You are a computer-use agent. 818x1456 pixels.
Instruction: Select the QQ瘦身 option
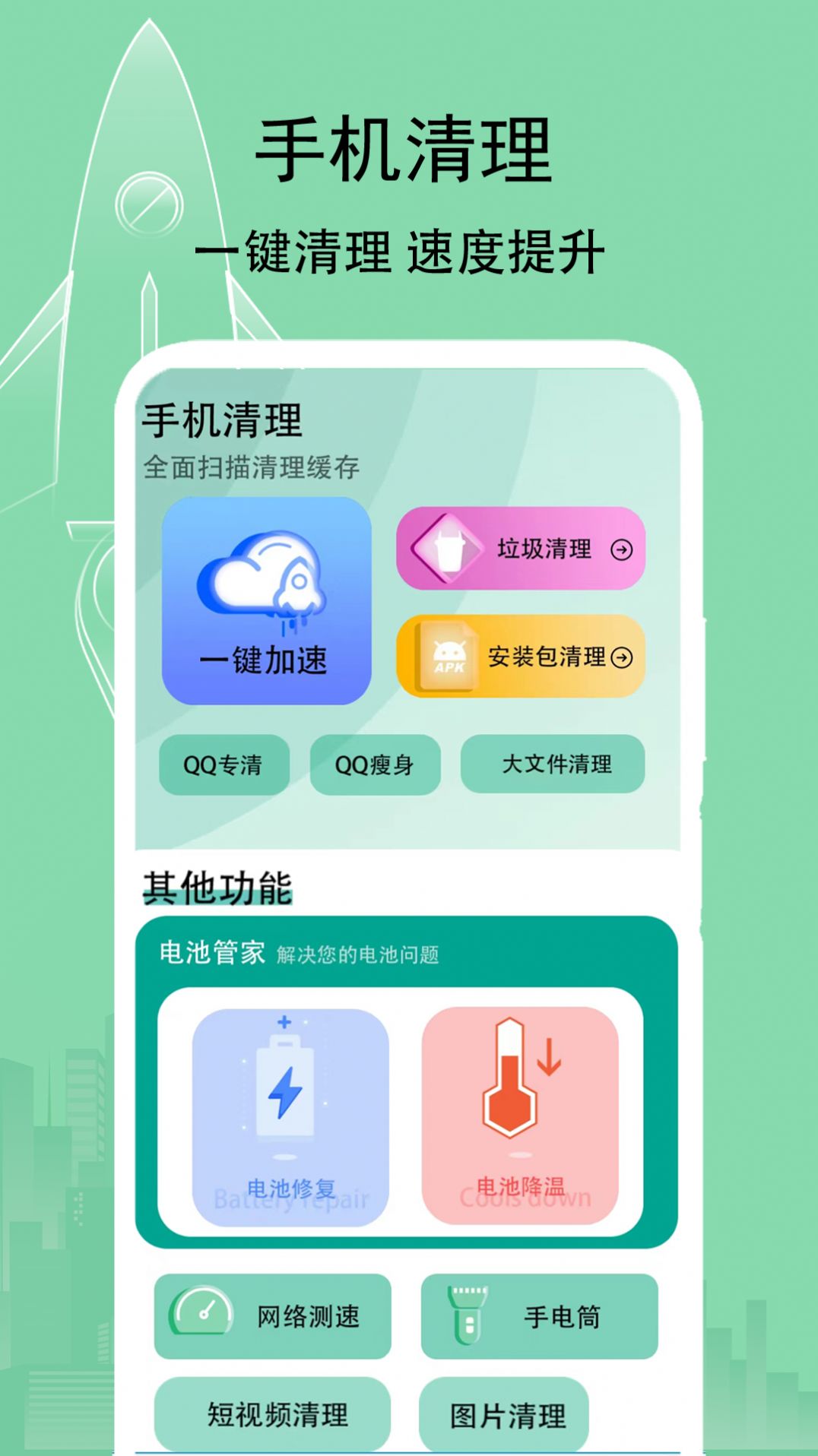click(374, 766)
